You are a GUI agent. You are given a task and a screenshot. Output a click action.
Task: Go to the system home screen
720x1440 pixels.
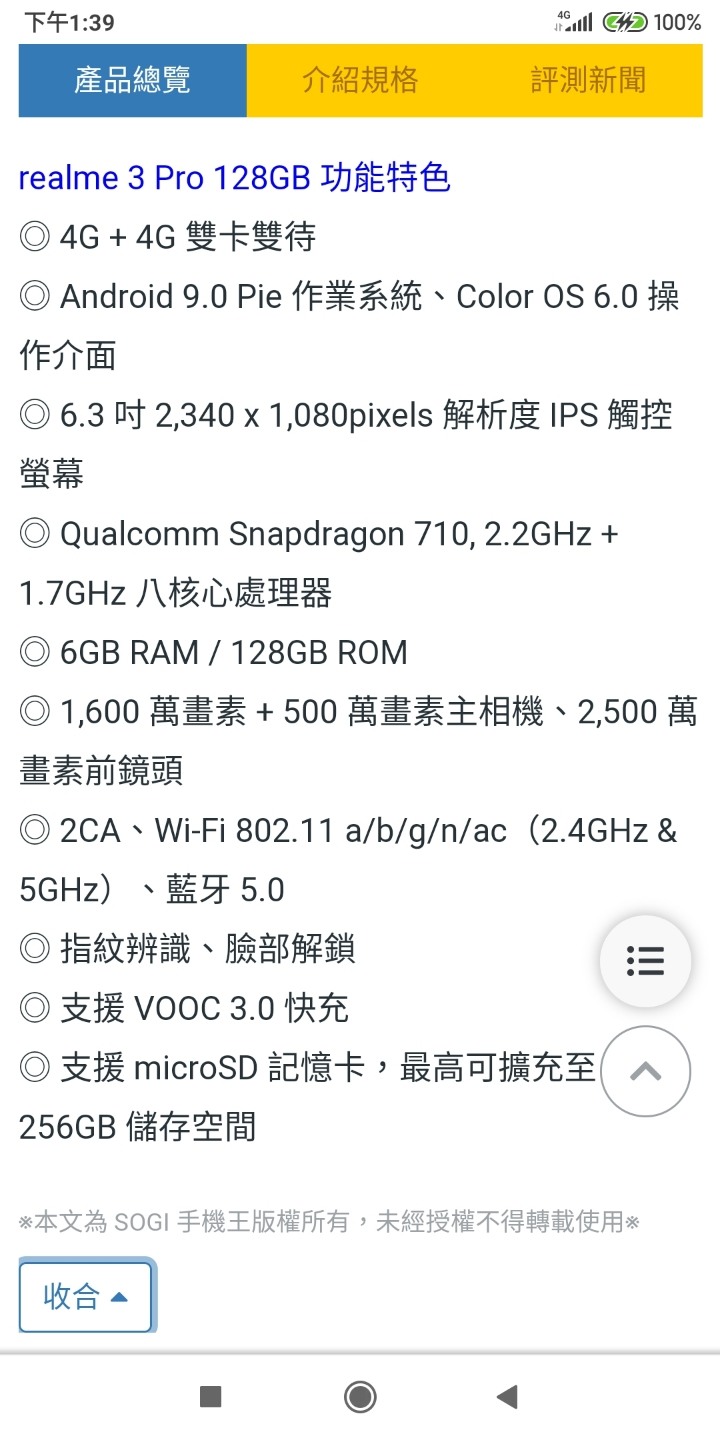(x=360, y=1397)
